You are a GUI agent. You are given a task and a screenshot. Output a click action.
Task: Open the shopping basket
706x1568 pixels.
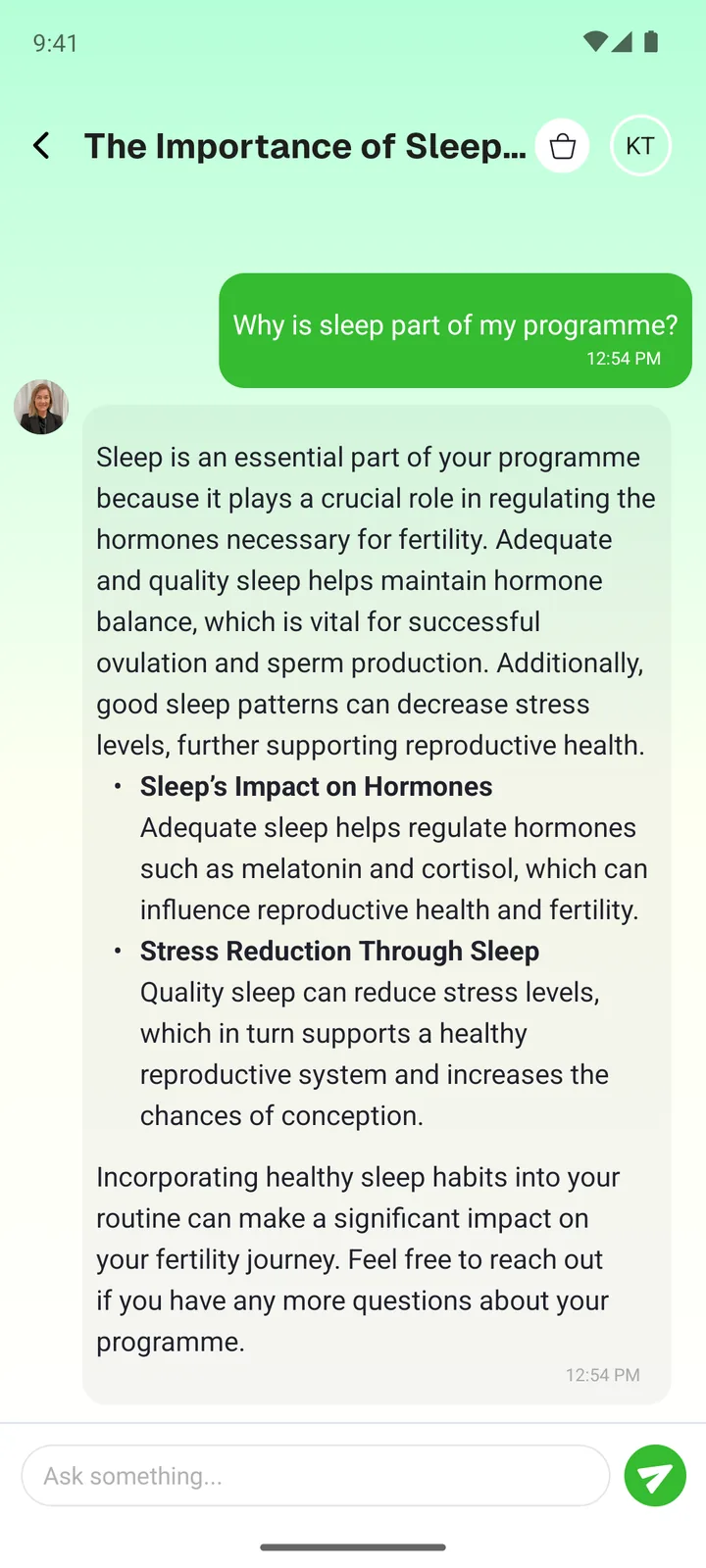562,146
